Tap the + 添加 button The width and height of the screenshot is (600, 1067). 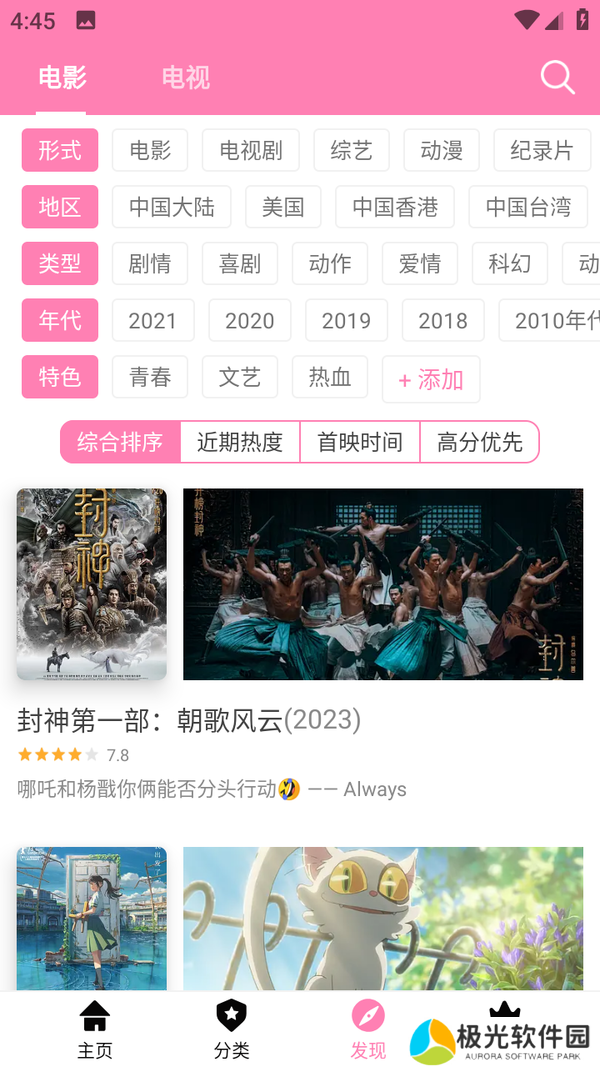pyautogui.click(x=431, y=380)
